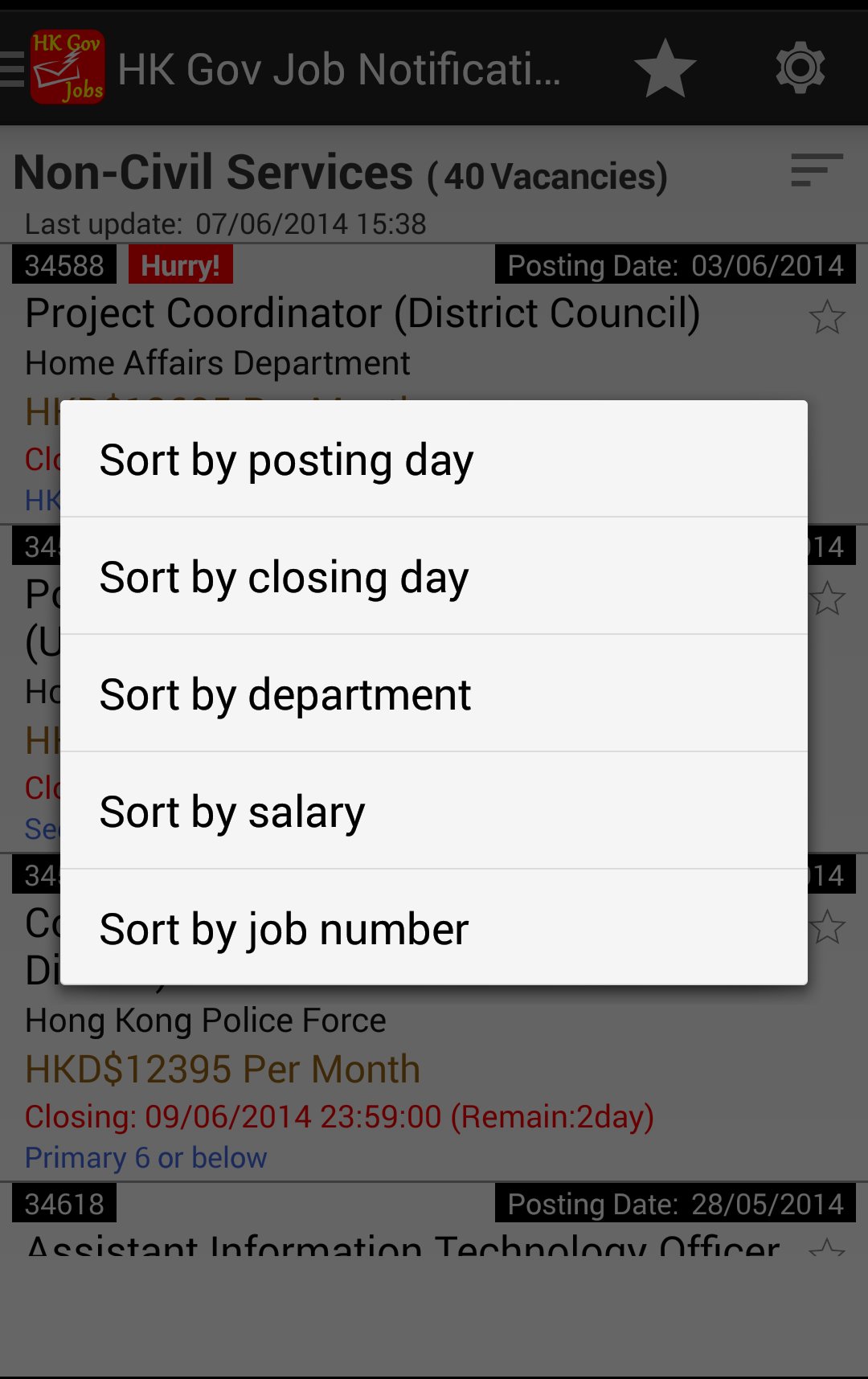Click the HKD$12395 Per Month salary text
The image size is (868, 1379).
222,1068
